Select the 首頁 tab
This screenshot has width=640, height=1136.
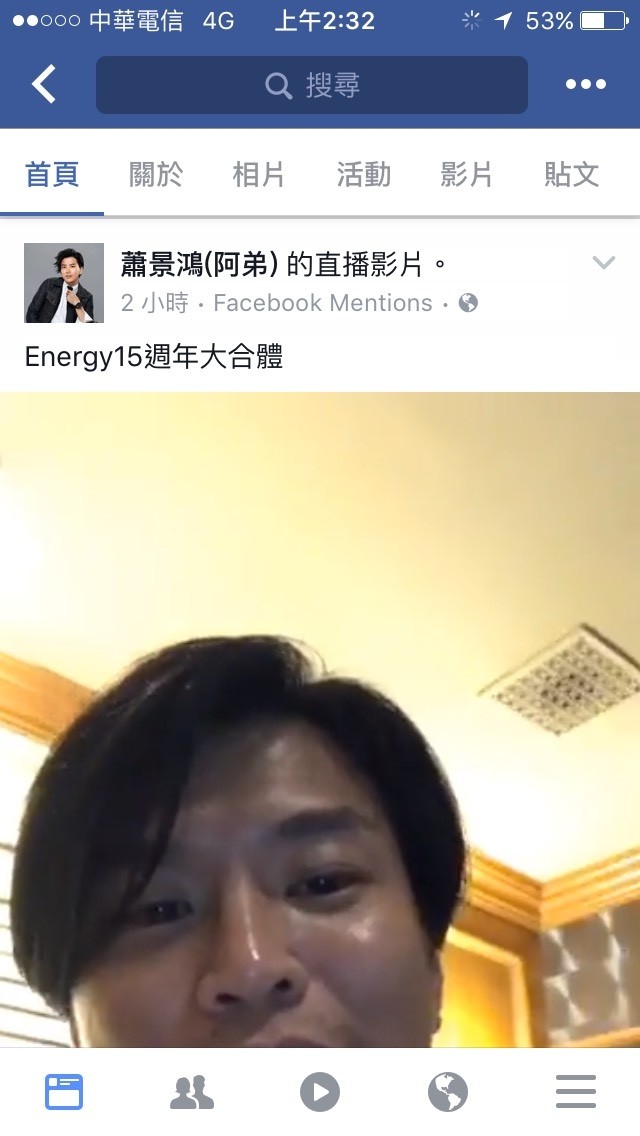(51, 175)
